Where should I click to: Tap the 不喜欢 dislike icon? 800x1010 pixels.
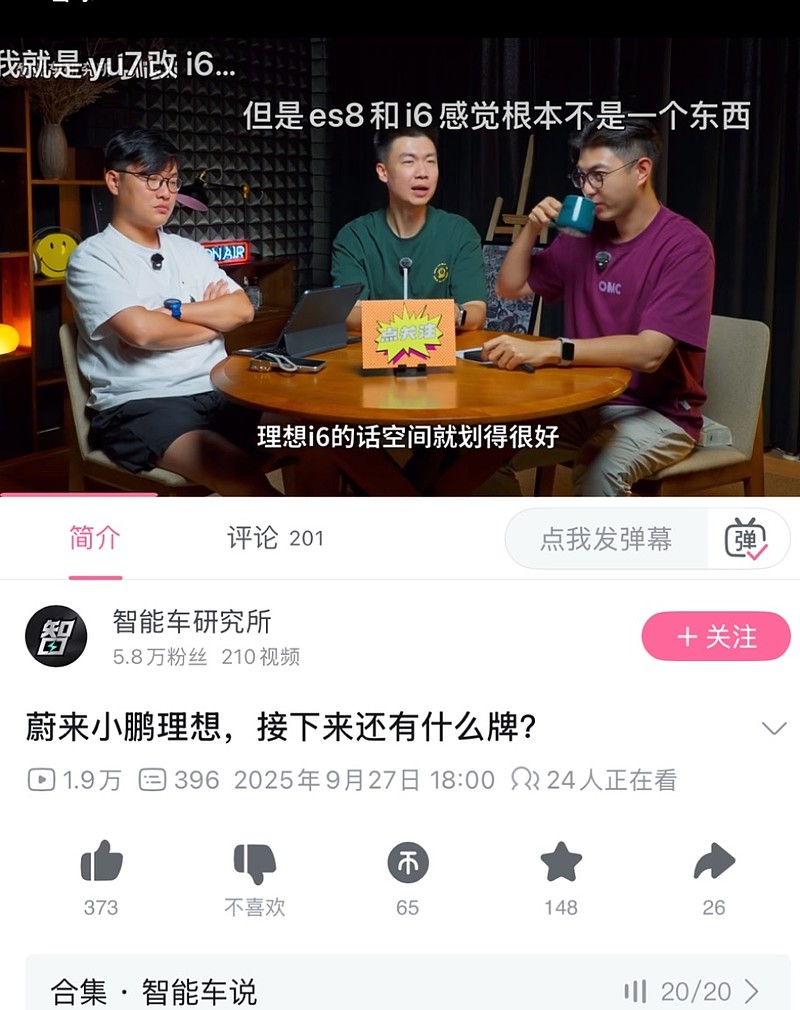pos(254,862)
